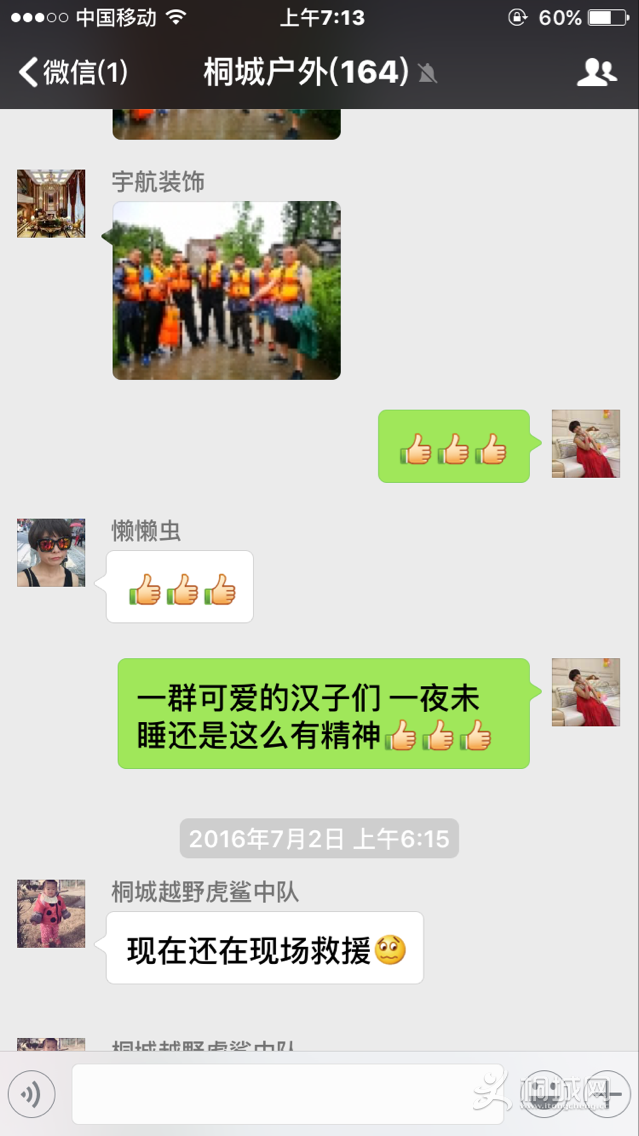Open the plus attachment menu
This screenshot has width=639, height=1136.
tap(607, 1094)
